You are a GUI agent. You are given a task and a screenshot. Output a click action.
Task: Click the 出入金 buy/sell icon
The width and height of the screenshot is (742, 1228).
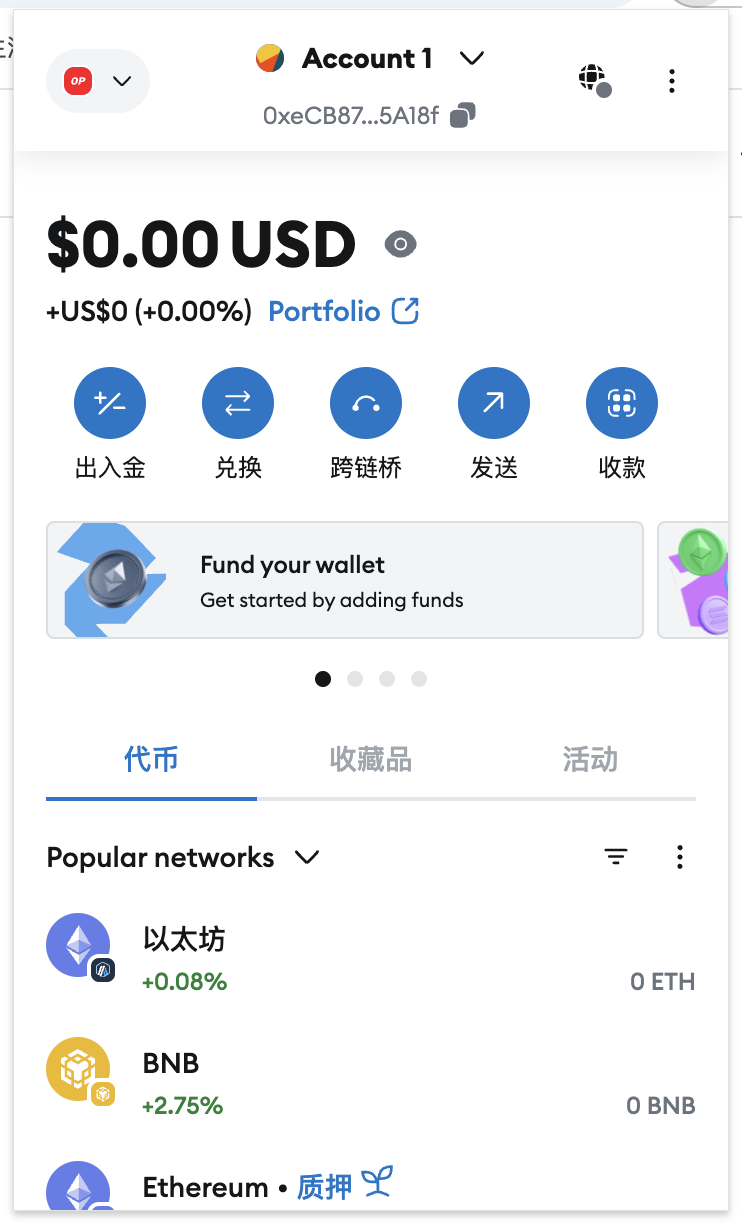click(110, 403)
